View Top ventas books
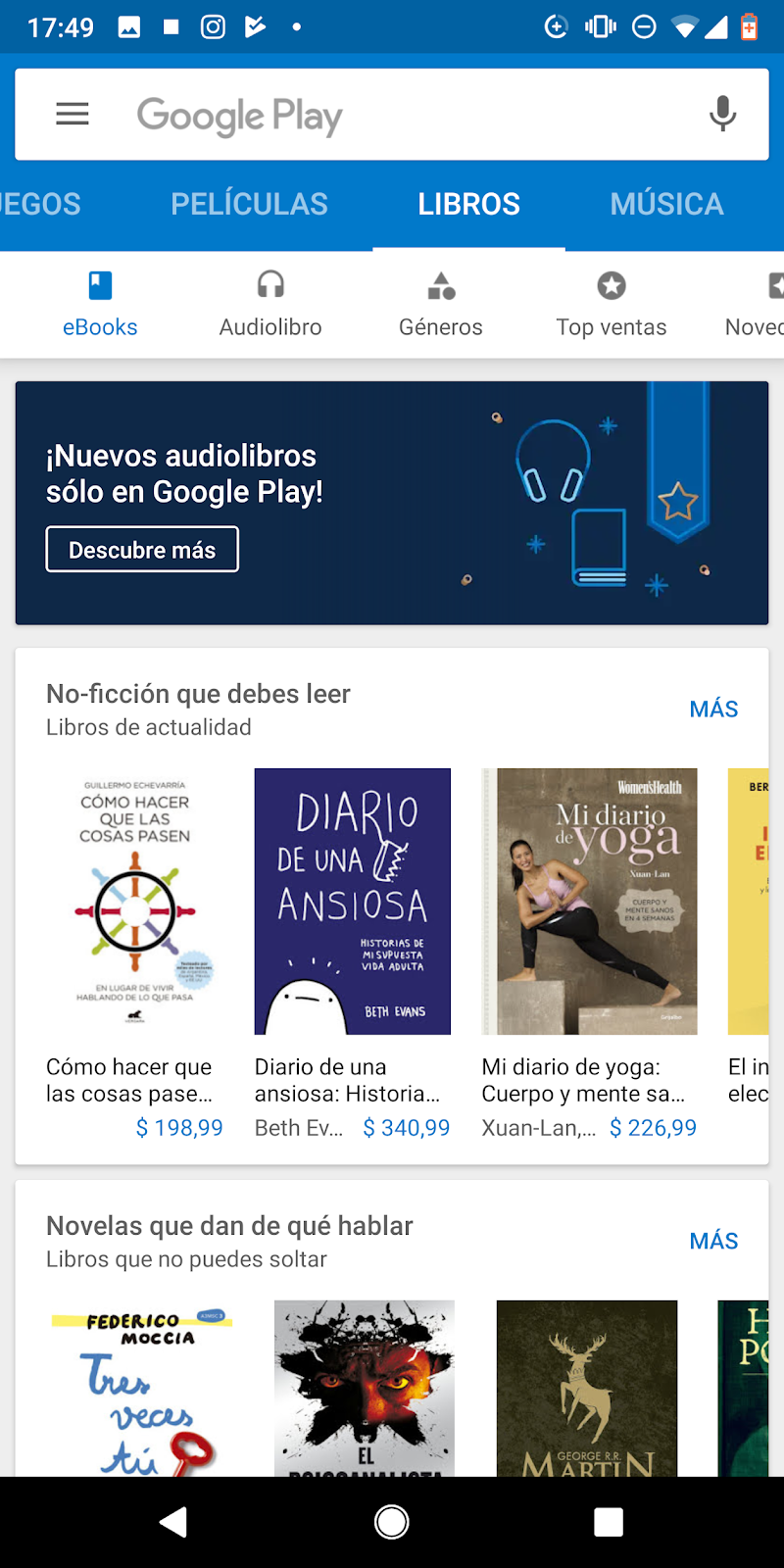Viewport: 784px width, 1568px height. point(612,305)
